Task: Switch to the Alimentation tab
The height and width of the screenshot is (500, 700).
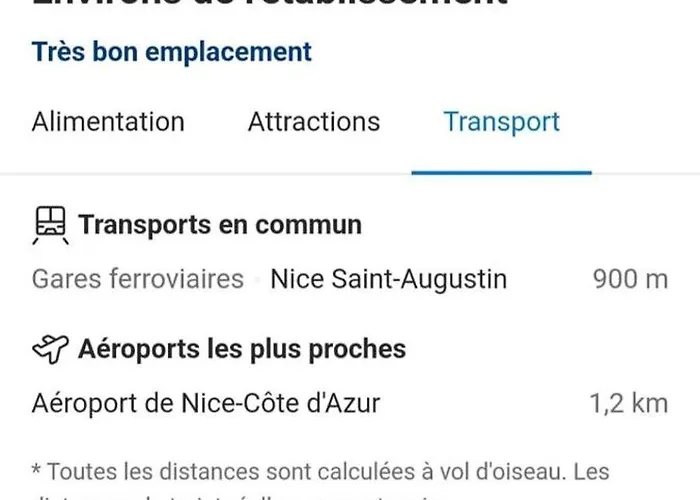Action: click(108, 122)
